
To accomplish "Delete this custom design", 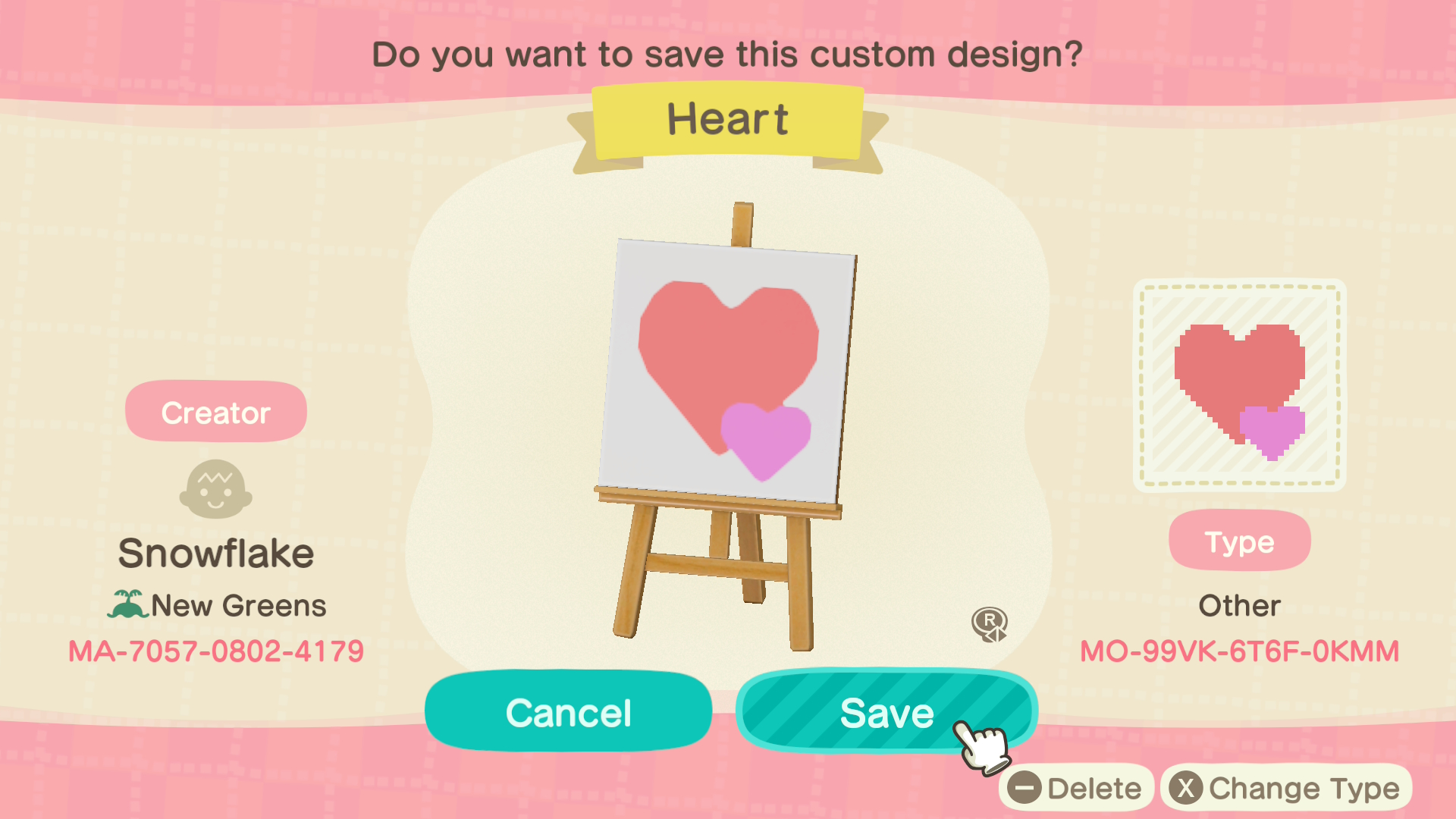I will pos(1077,789).
